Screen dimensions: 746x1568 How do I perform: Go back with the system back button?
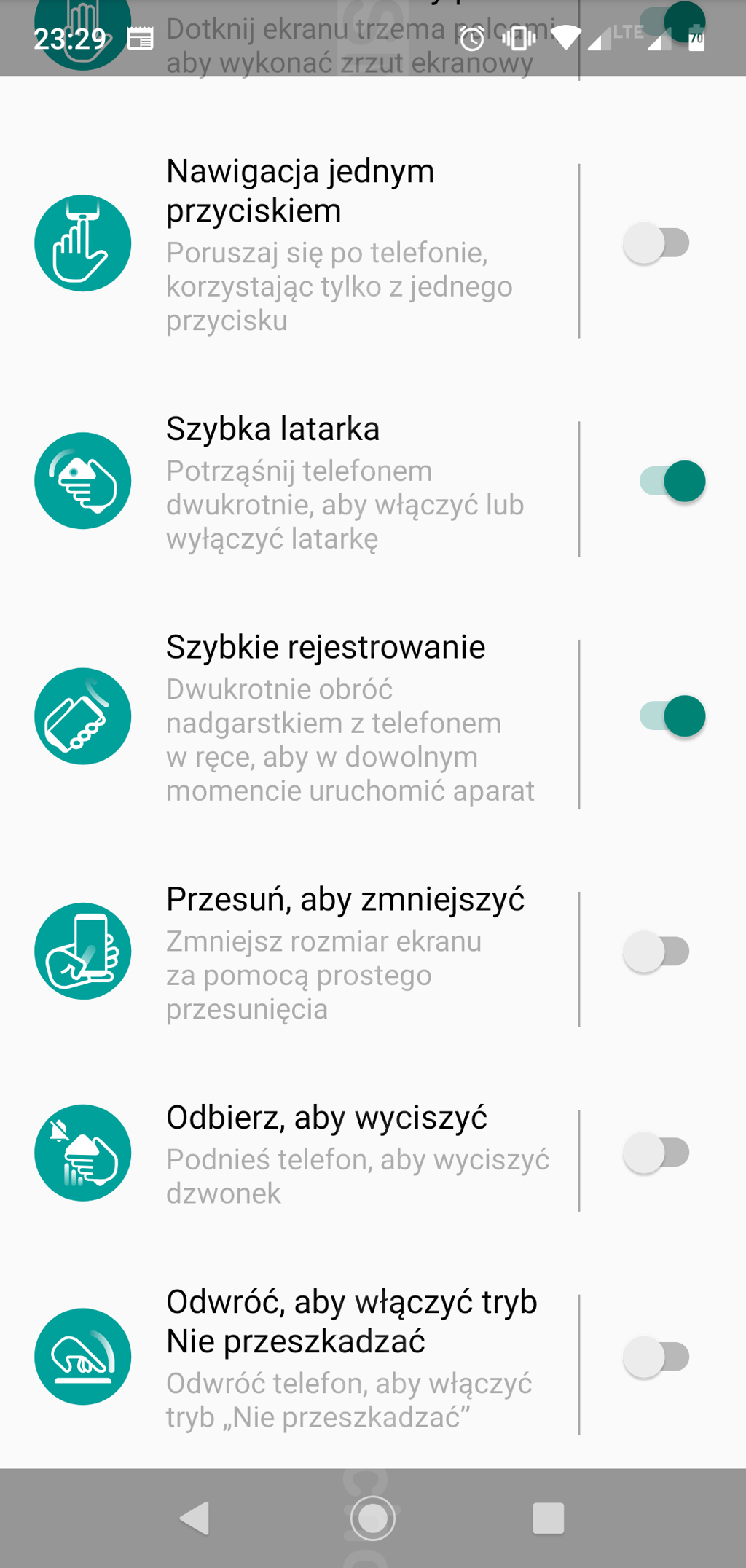(x=195, y=1518)
